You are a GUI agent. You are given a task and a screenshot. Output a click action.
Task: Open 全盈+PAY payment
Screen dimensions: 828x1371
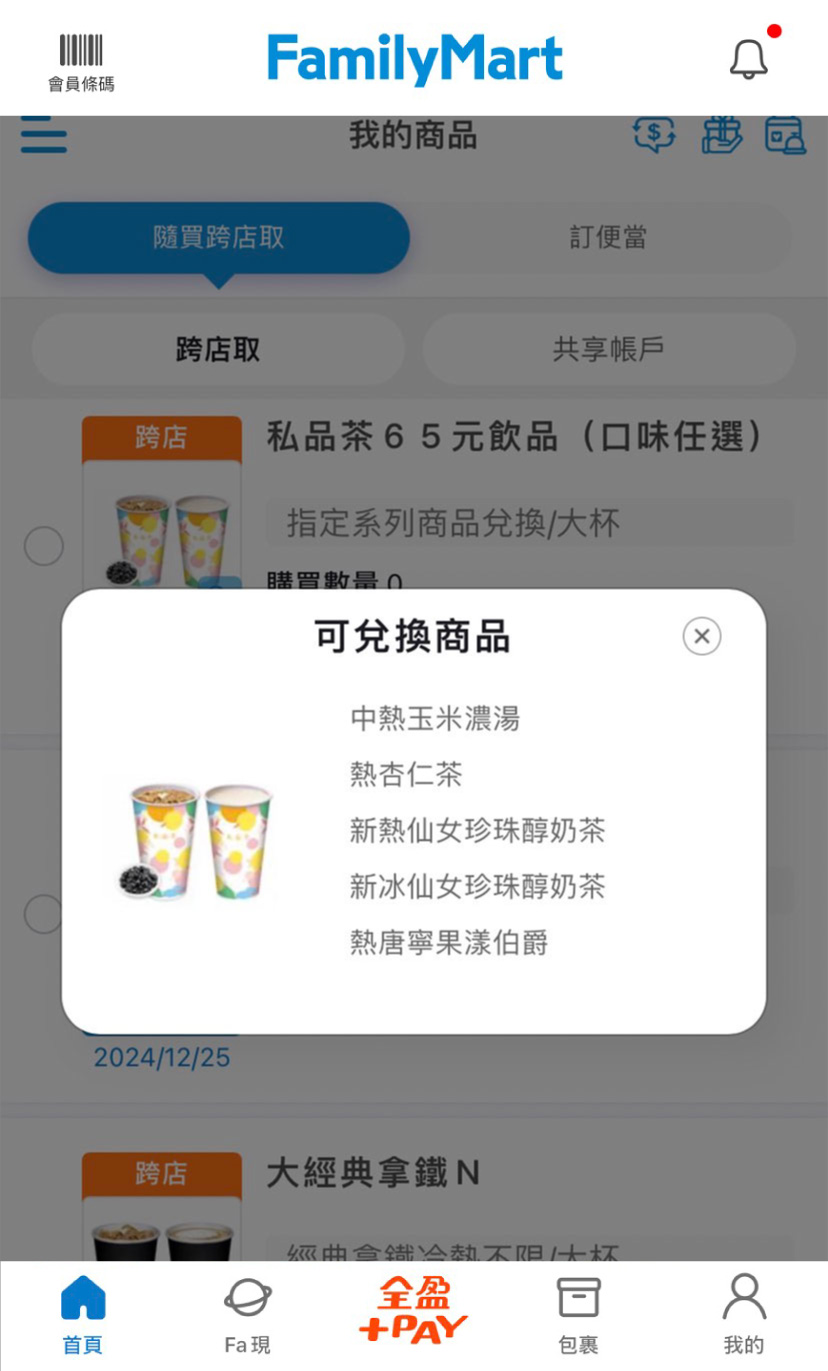point(413,1312)
